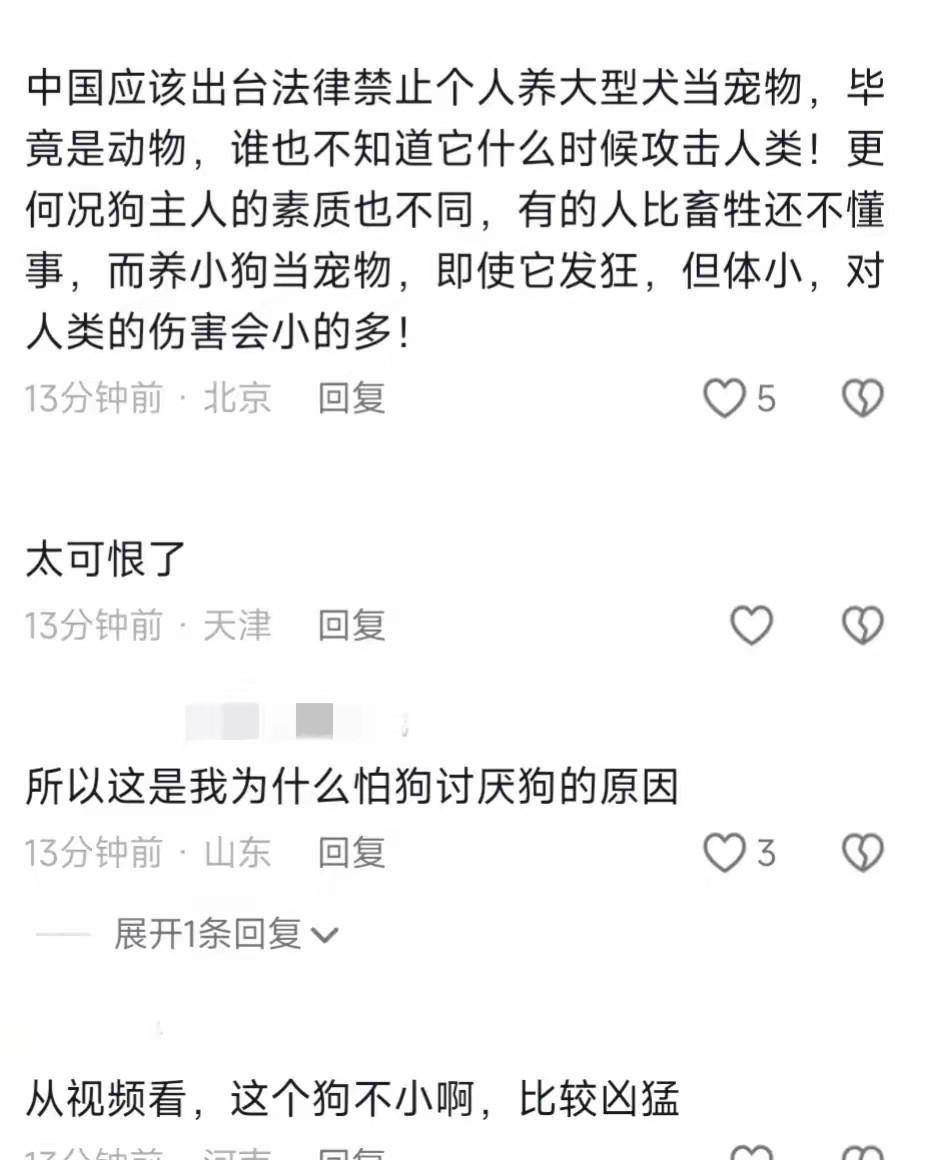Dislike the Shandong comment about fearing dogs
The image size is (938, 1160).
(x=862, y=853)
